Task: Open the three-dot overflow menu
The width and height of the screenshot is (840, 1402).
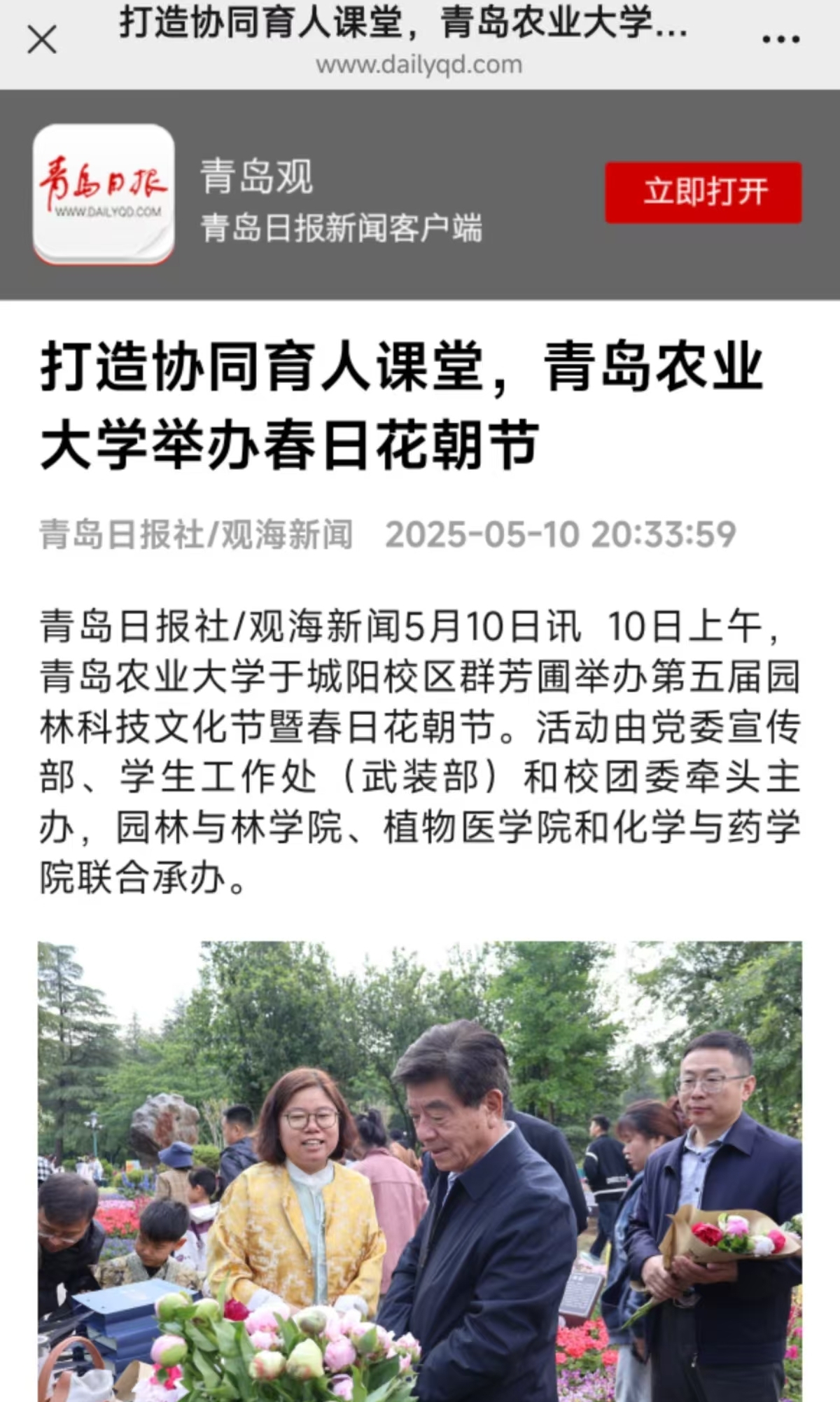Action: pyautogui.click(x=780, y=40)
